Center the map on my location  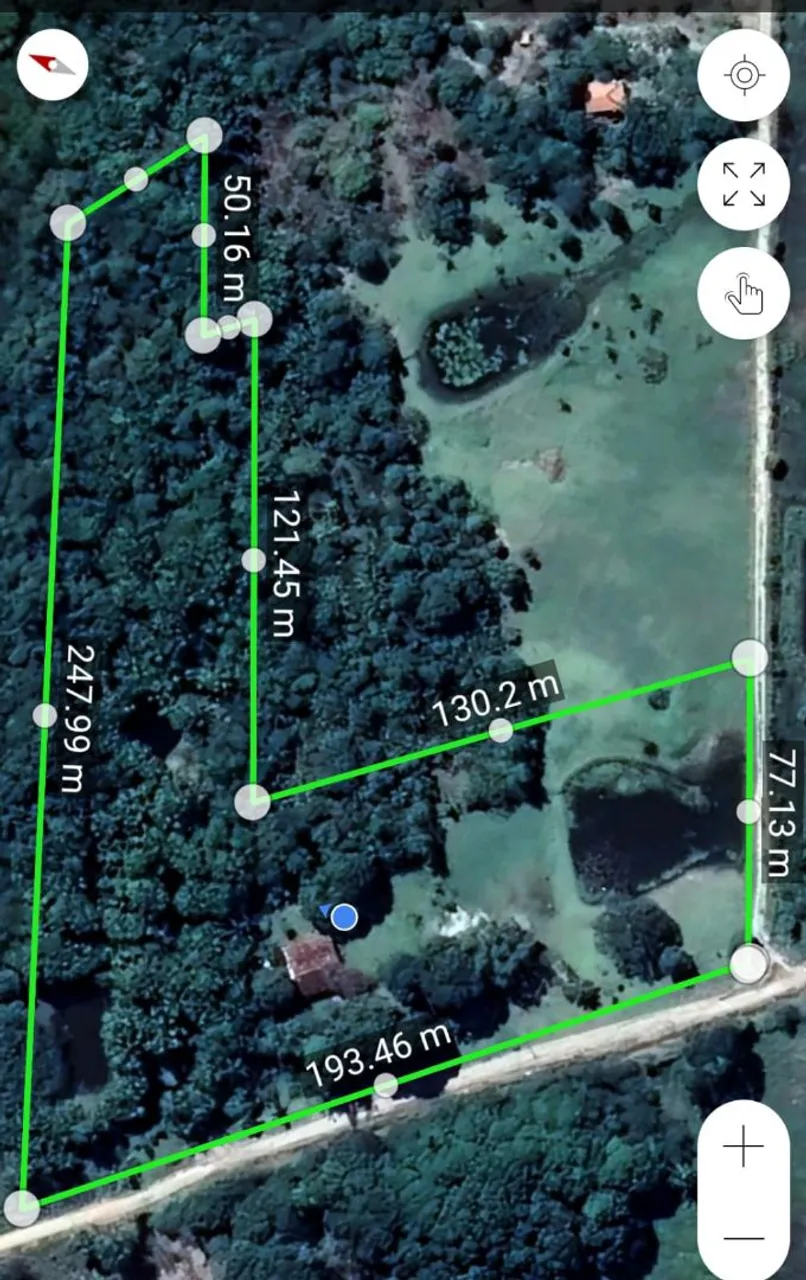click(x=742, y=75)
